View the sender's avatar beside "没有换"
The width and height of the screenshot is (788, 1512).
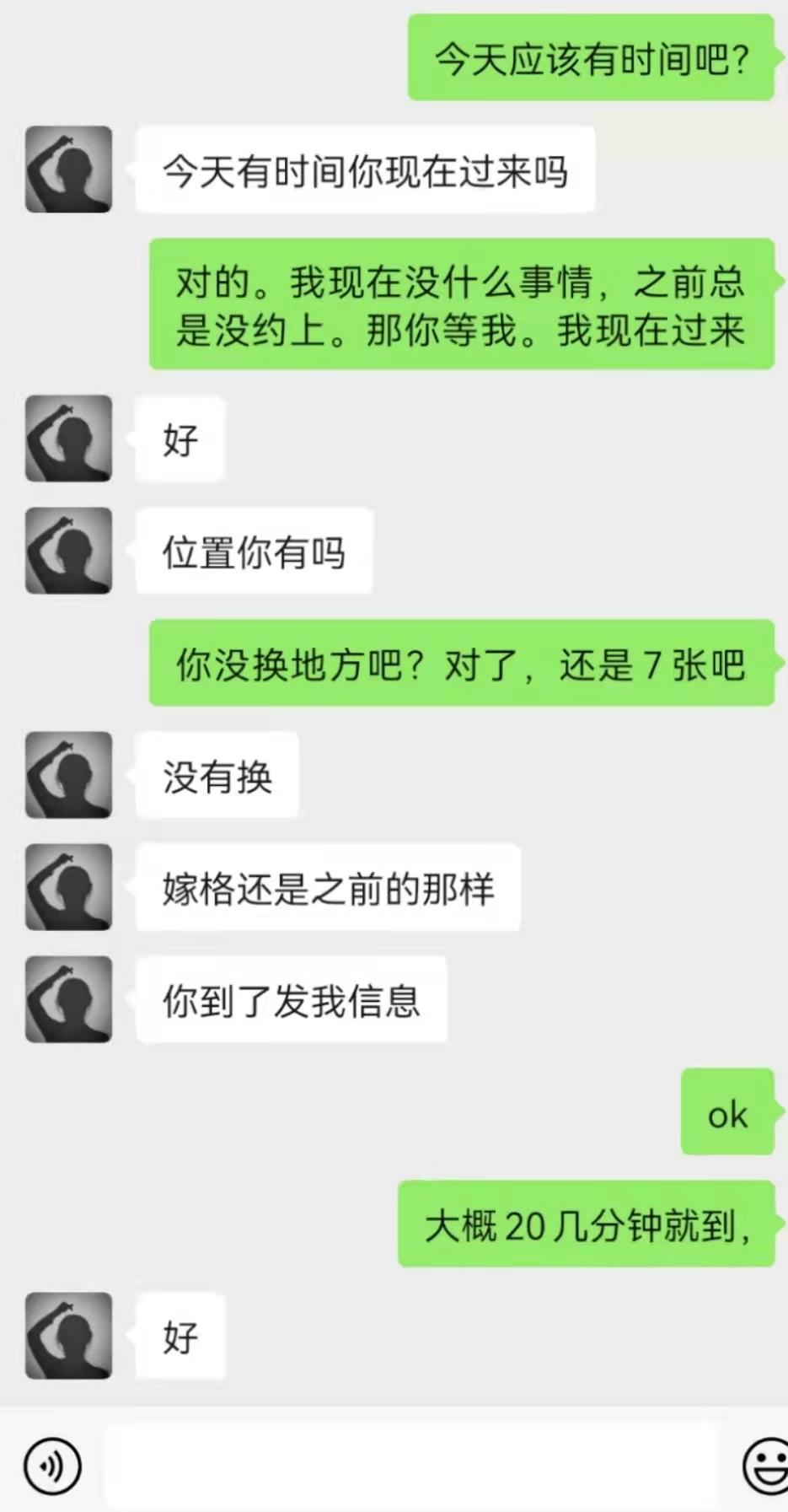(68, 775)
